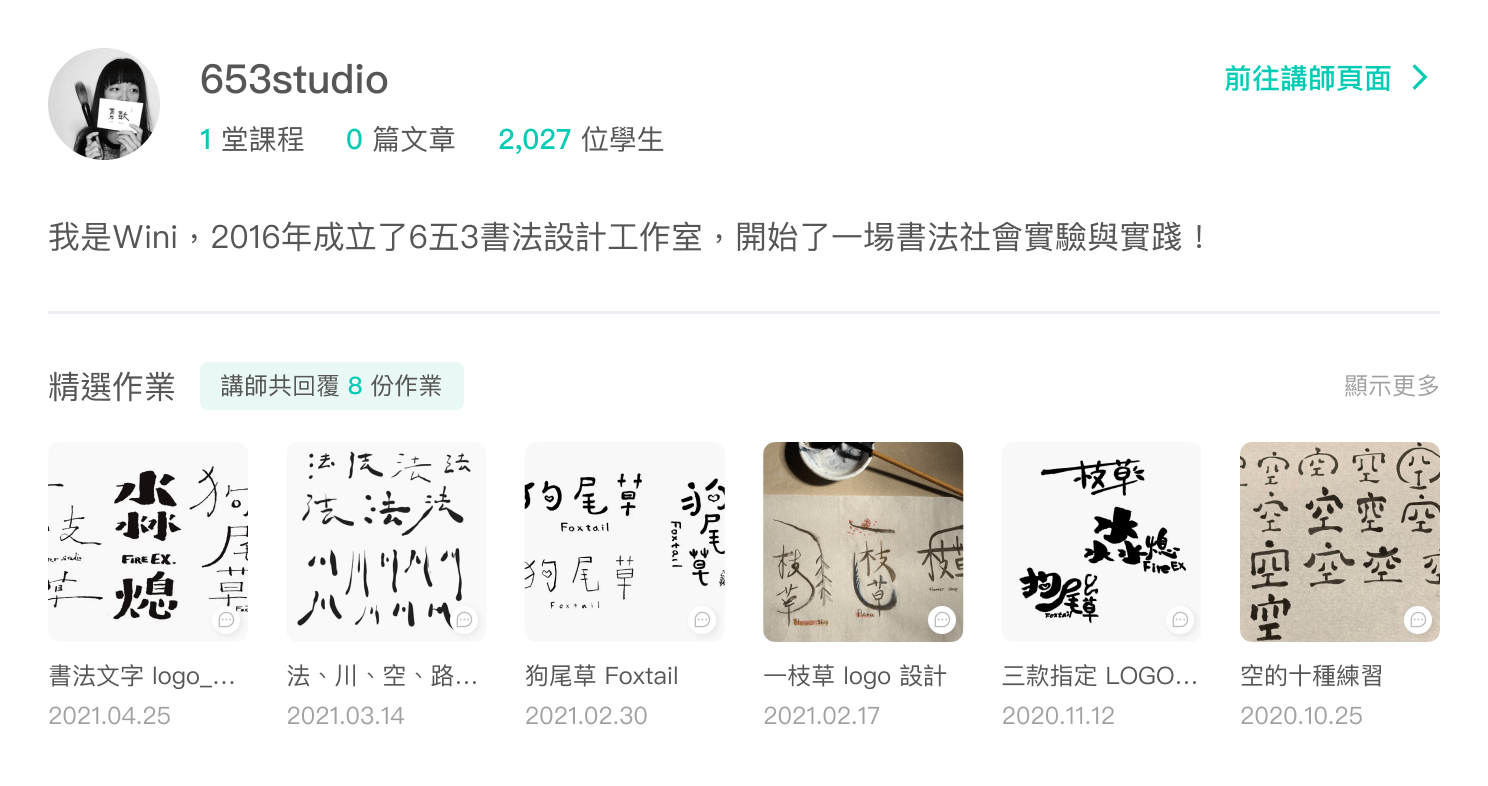This screenshot has width=1488, height=786.
Task: Go to the instructor page link
Action: coord(1326,79)
